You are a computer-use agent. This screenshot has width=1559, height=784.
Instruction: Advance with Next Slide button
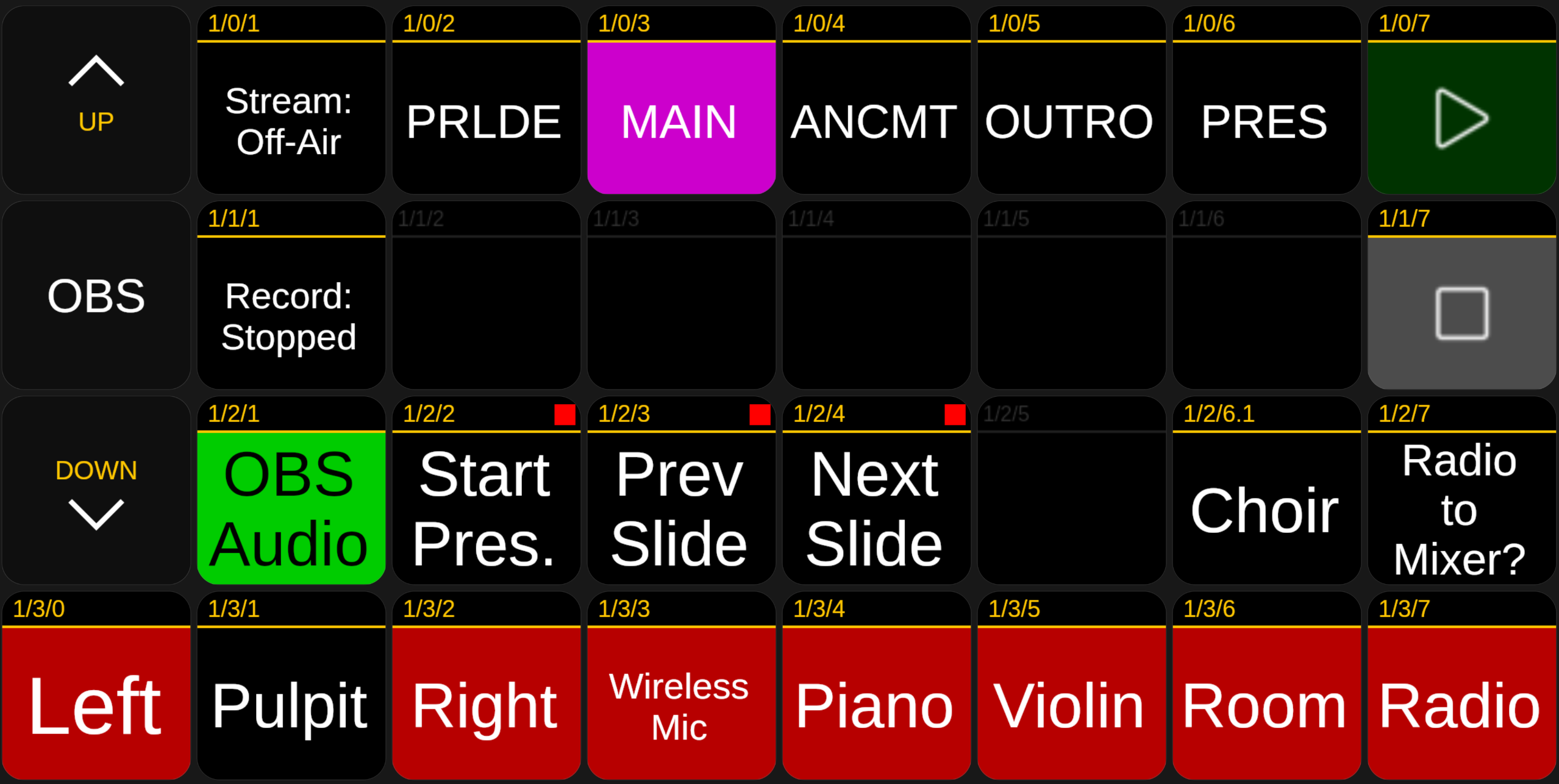[x=876, y=508]
